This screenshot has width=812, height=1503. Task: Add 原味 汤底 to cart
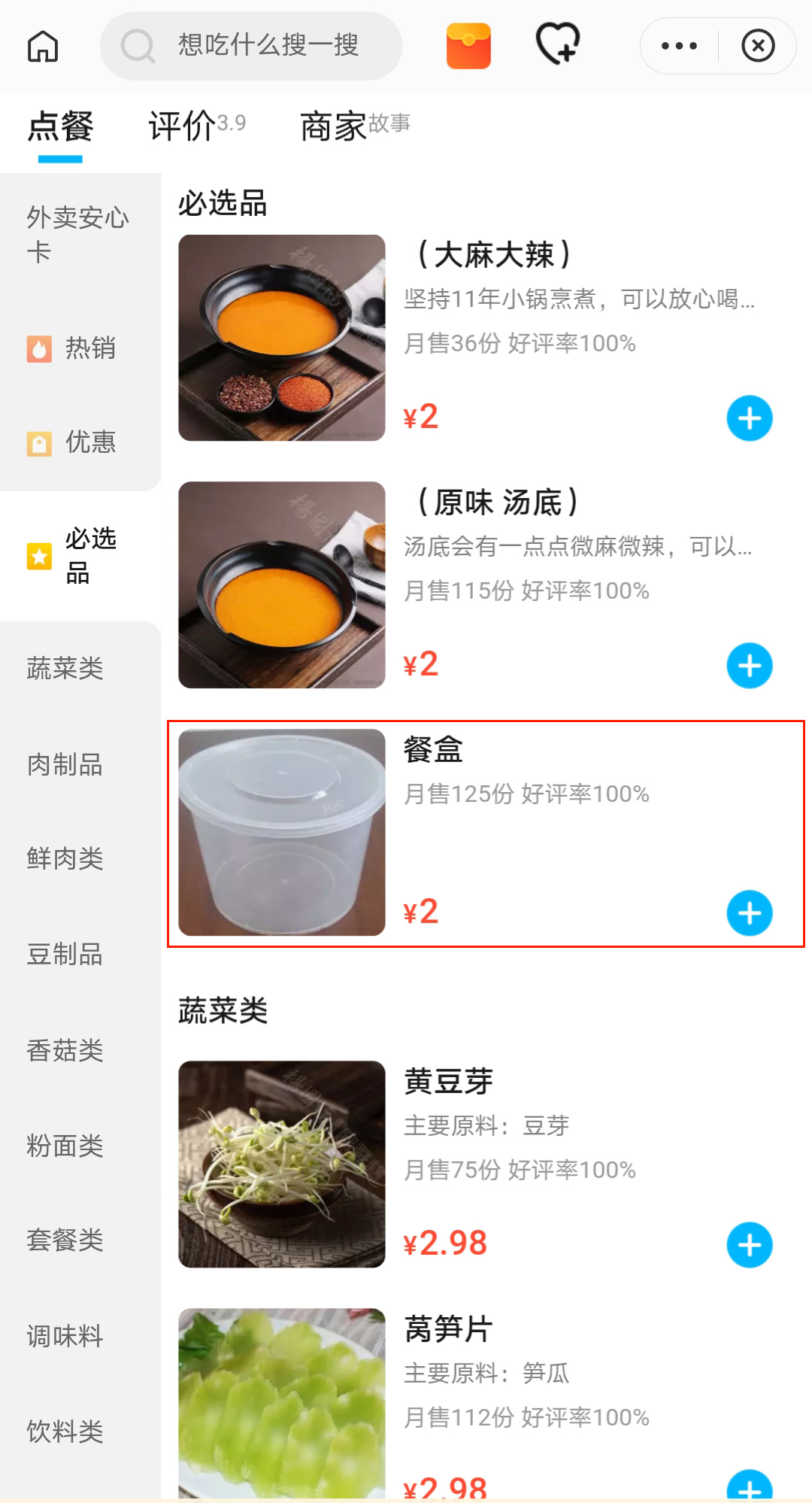pos(750,666)
